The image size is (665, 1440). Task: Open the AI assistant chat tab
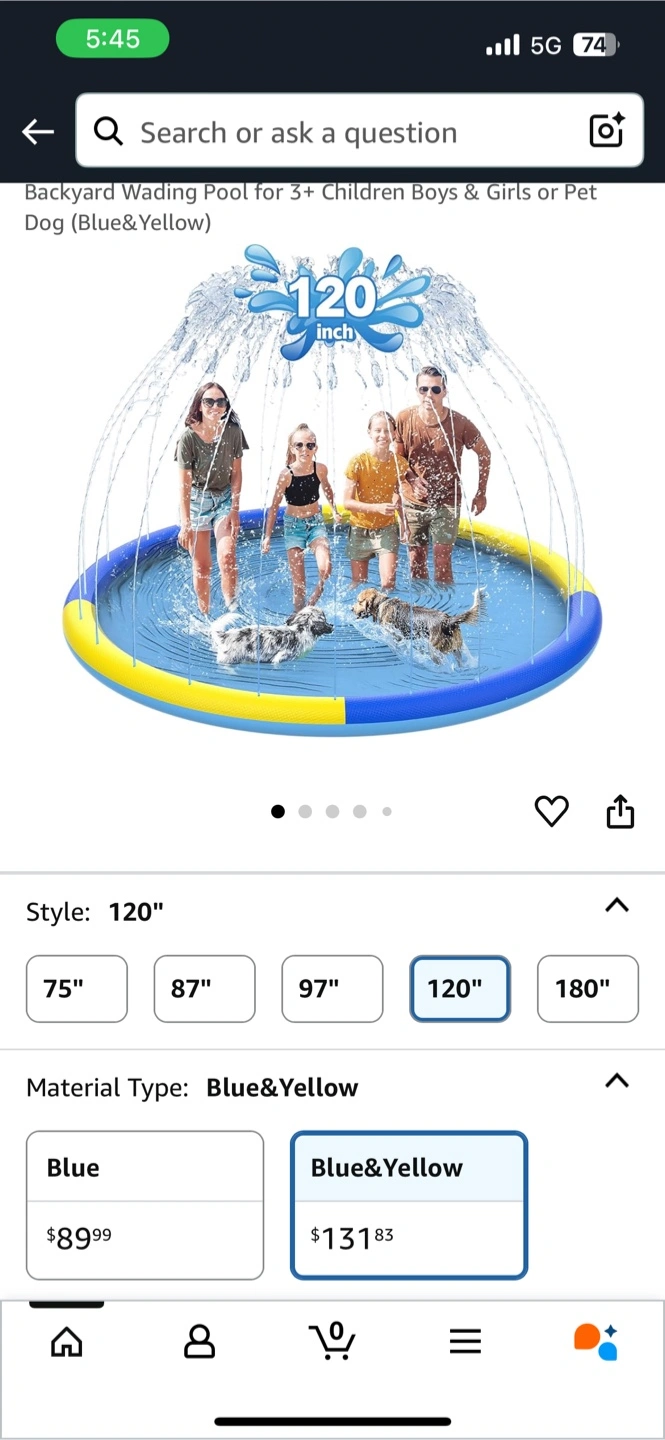click(x=596, y=1341)
